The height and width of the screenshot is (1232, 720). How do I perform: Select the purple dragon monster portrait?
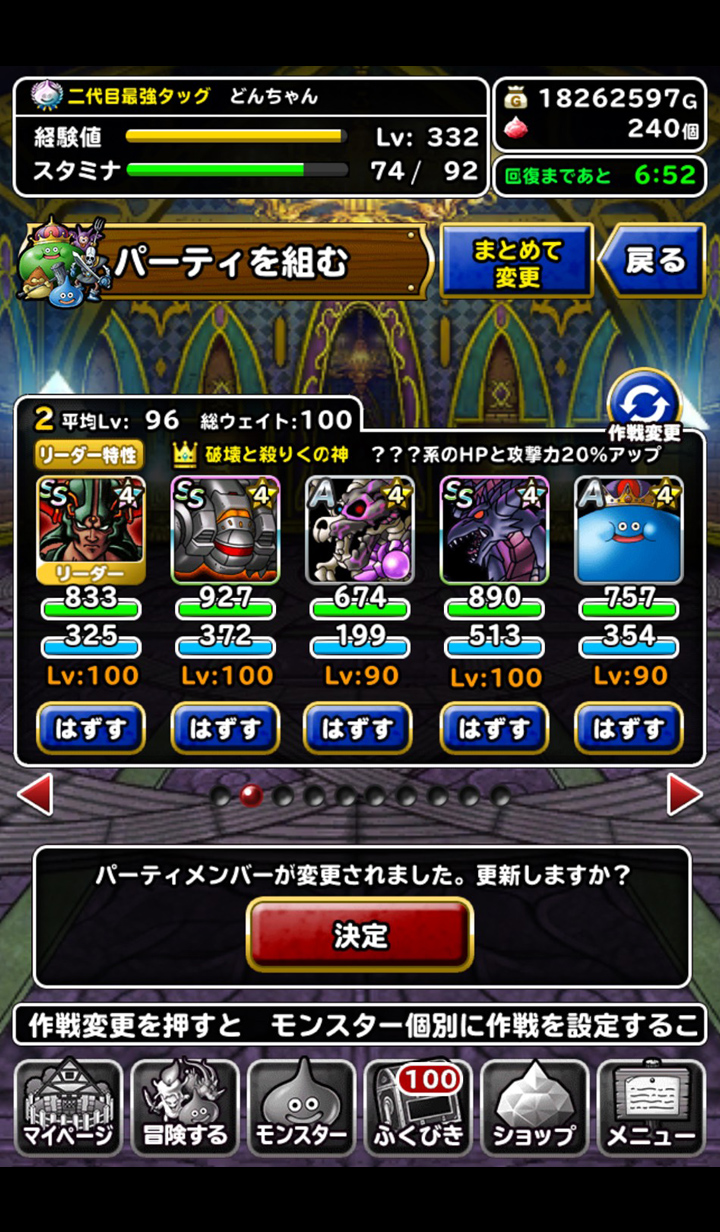[x=494, y=529]
